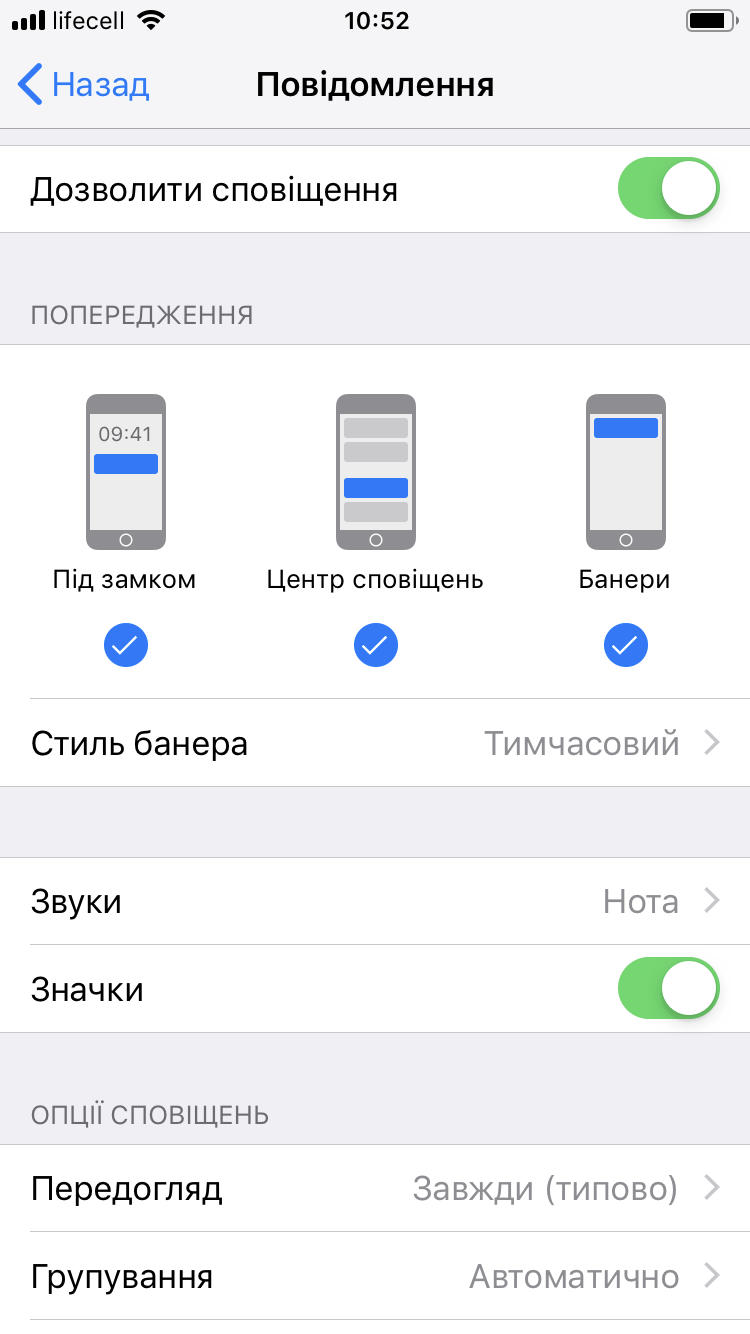Uncheck the Банери alert option
The width and height of the screenshot is (750, 1334).
pyautogui.click(x=626, y=646)
